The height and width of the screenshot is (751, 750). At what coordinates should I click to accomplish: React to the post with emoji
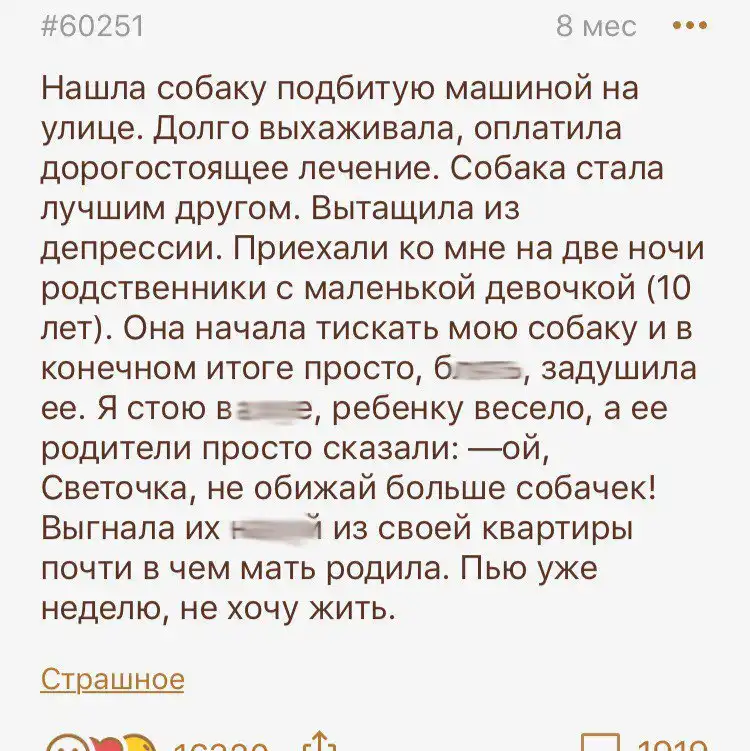[100, 744]
